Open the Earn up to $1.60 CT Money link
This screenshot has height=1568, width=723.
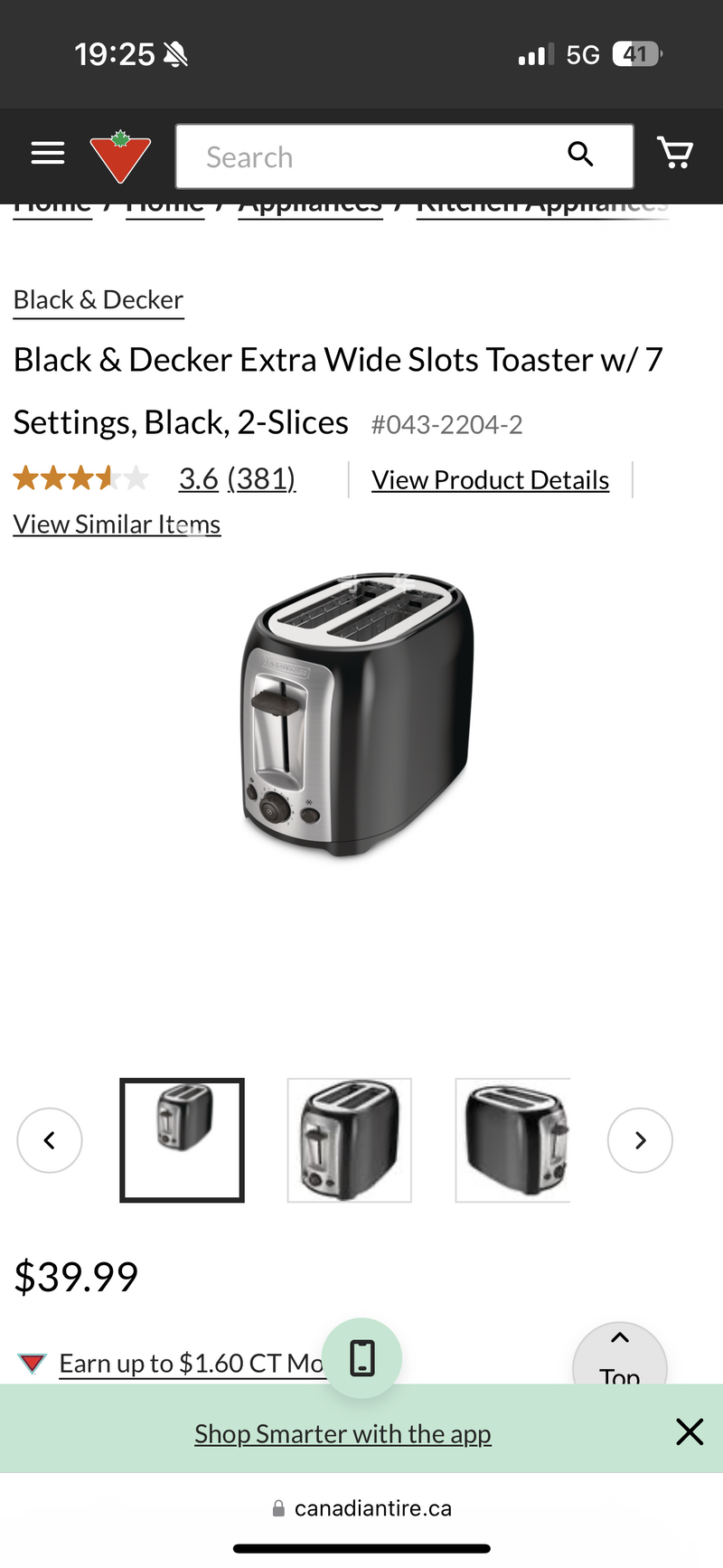(x=192, y=1363)
